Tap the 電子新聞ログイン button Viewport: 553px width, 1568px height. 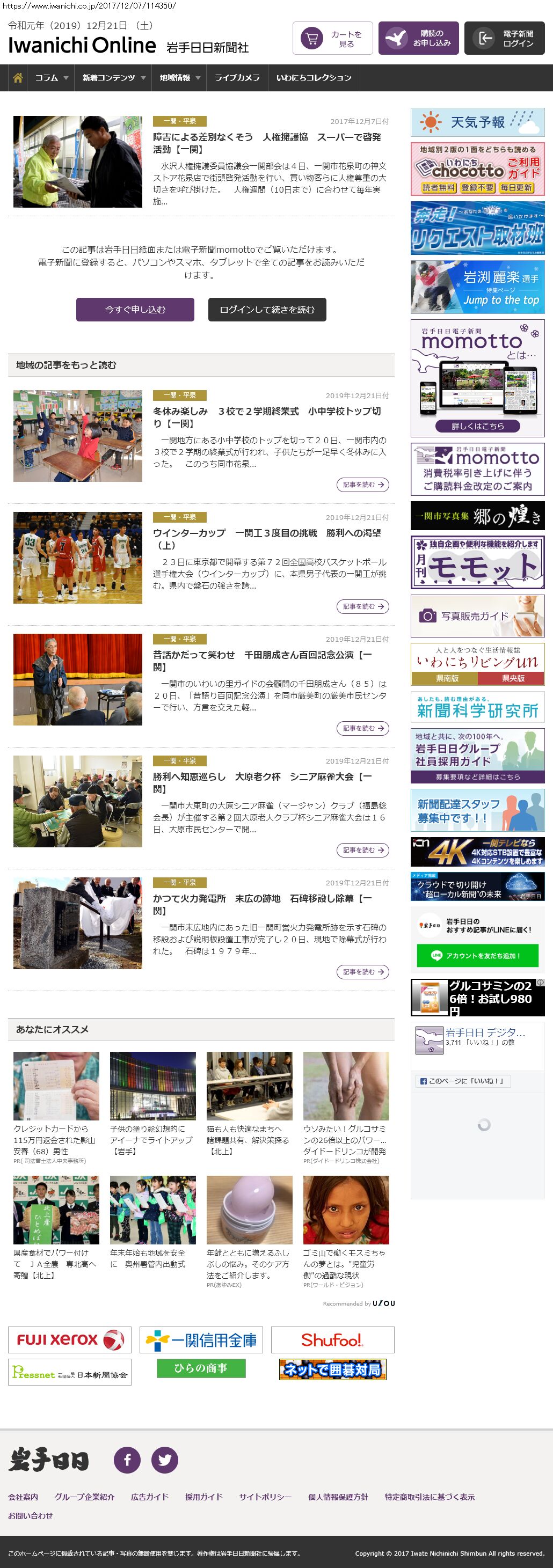(x=504, y=38)
